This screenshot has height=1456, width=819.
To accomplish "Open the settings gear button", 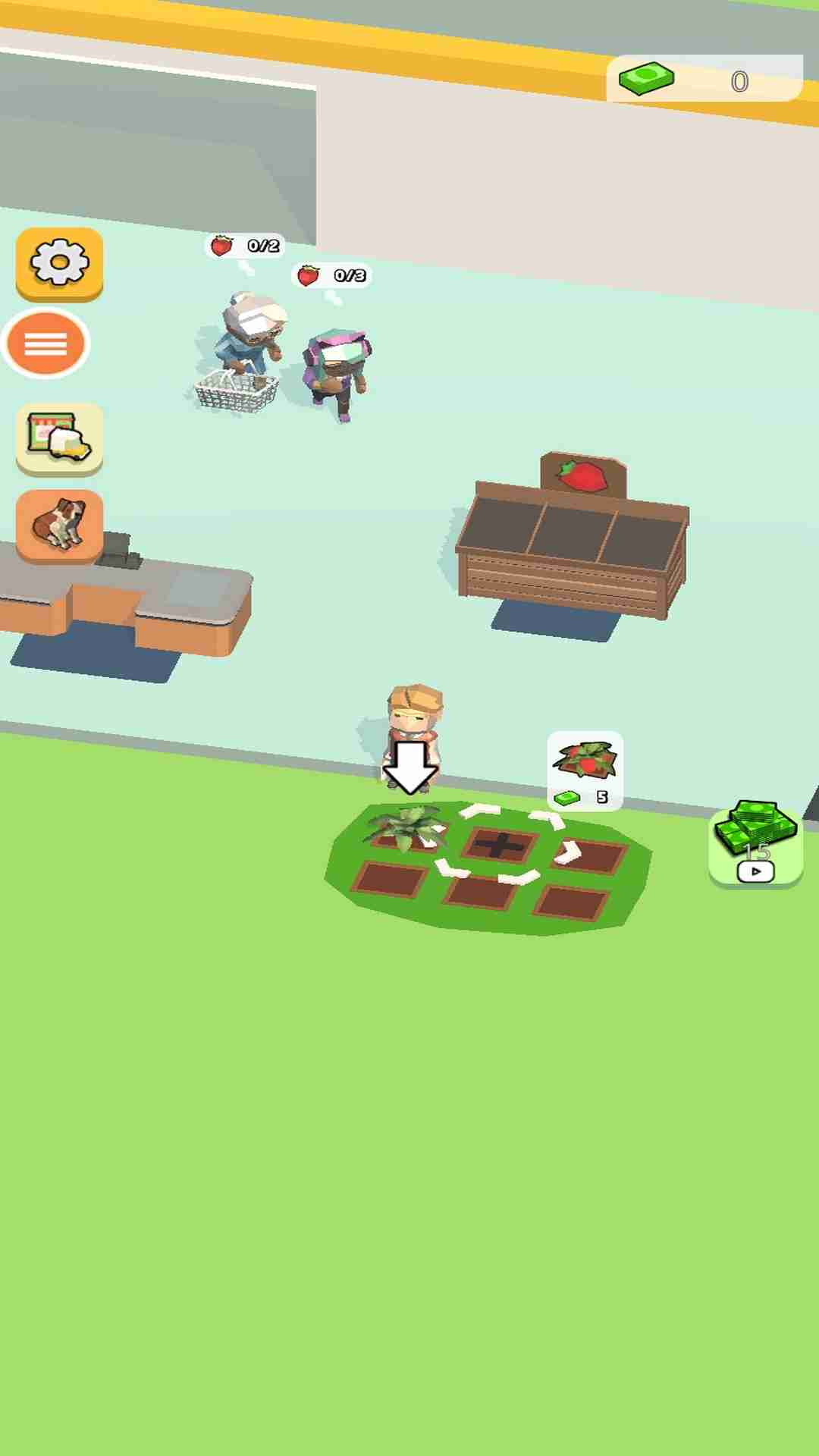I will [59, 262].
